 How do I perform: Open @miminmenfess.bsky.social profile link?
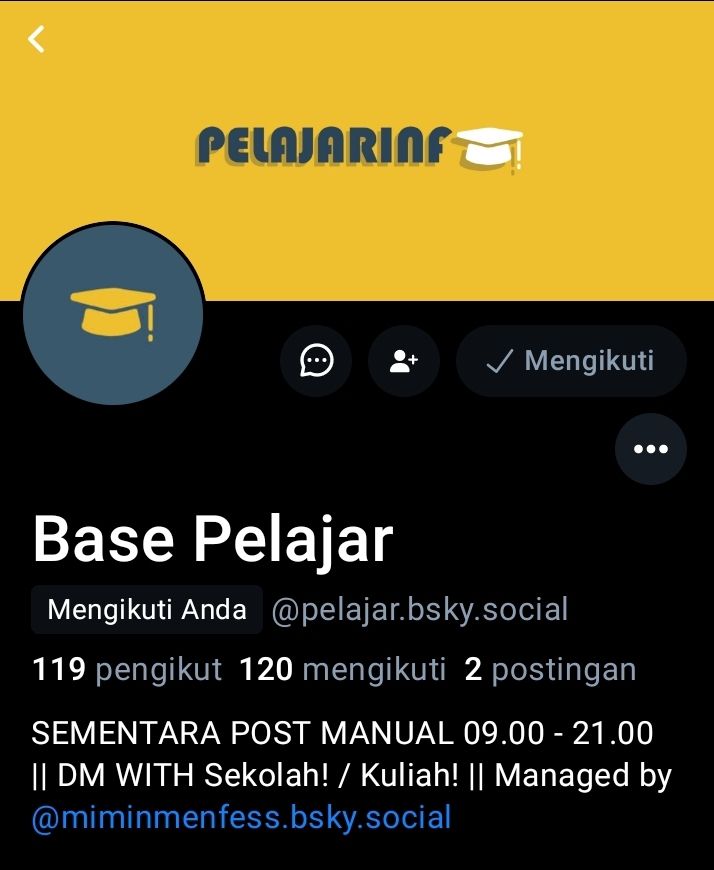[241, 818]
